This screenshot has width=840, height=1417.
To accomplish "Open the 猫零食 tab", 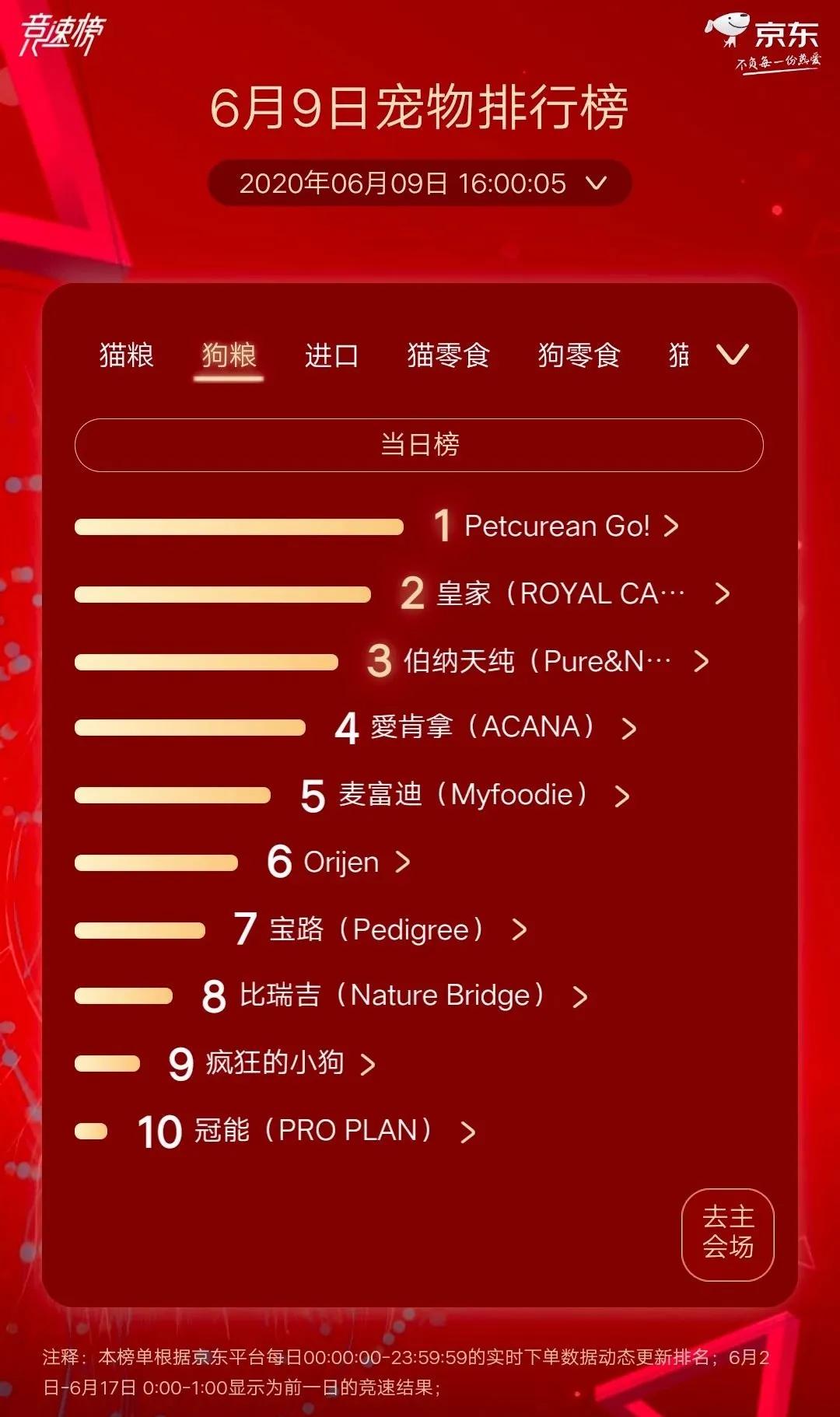I will pos(448,355).
